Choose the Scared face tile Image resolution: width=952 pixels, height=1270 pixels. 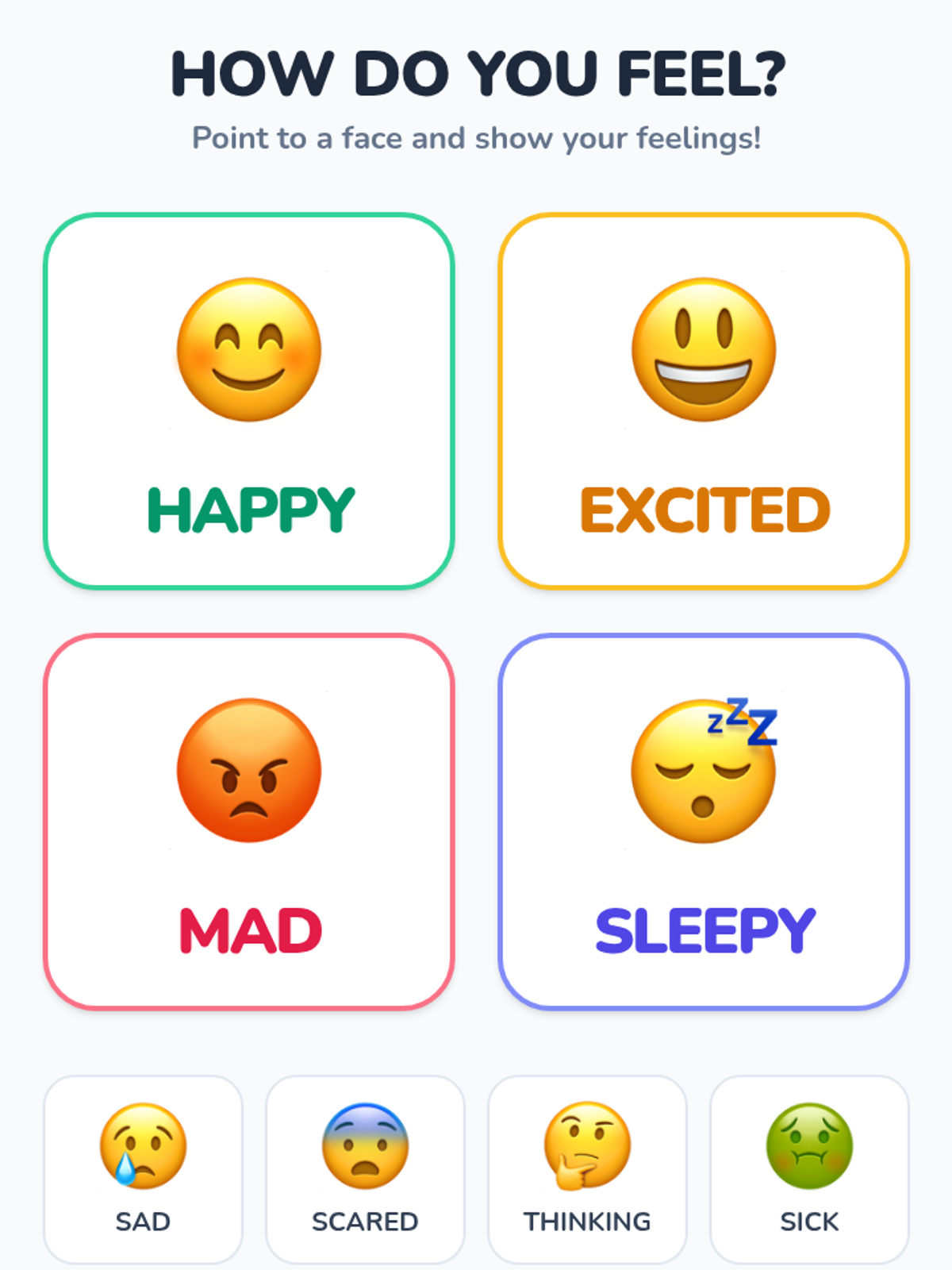(x=365, y=1168)
